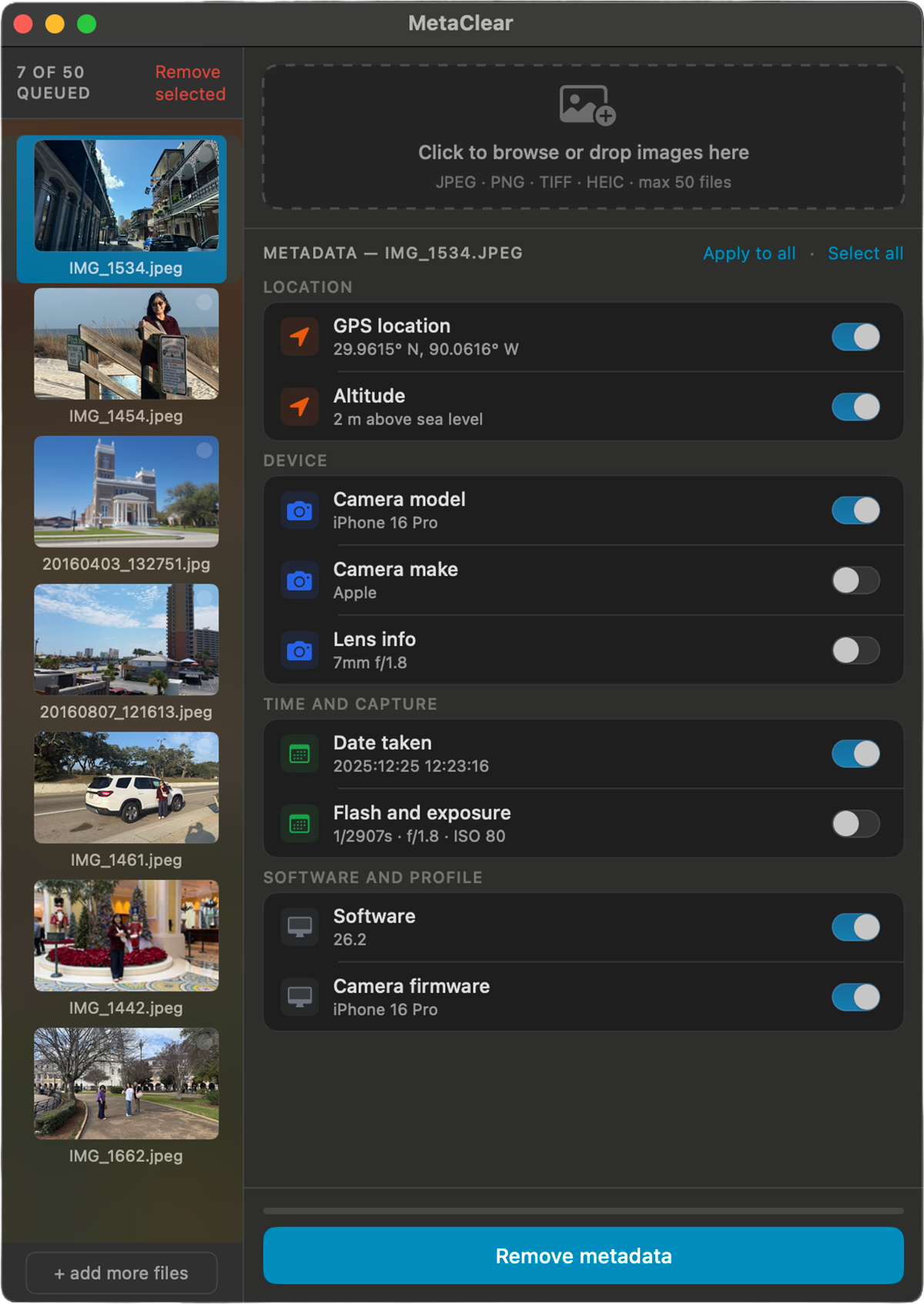Turn off the Camera model toggle
Image resolution: width=924 pixels, height=1304 pixels.
click(855, 511)
